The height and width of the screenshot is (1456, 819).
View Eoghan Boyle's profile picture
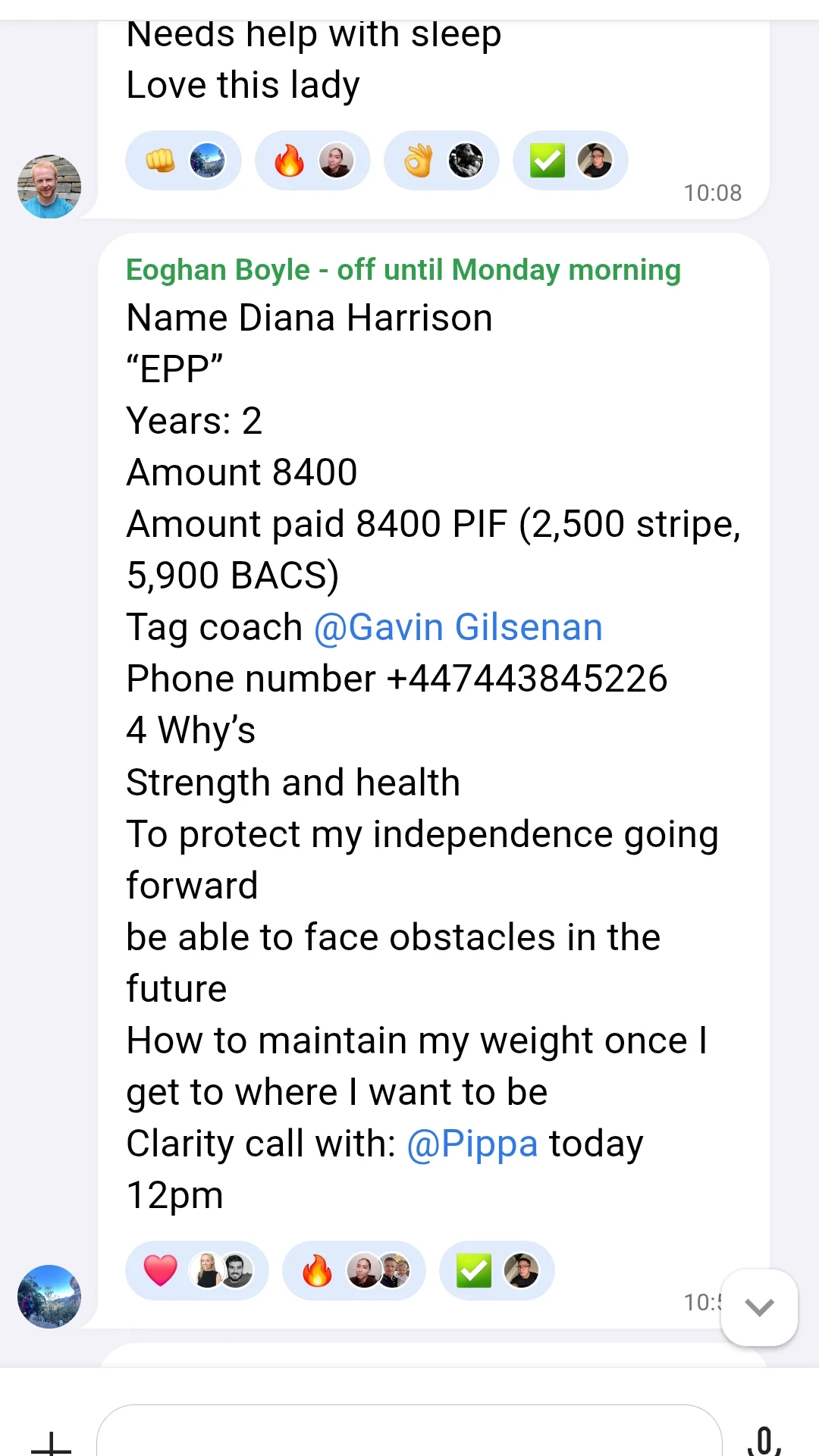(x=49, y=1296)
